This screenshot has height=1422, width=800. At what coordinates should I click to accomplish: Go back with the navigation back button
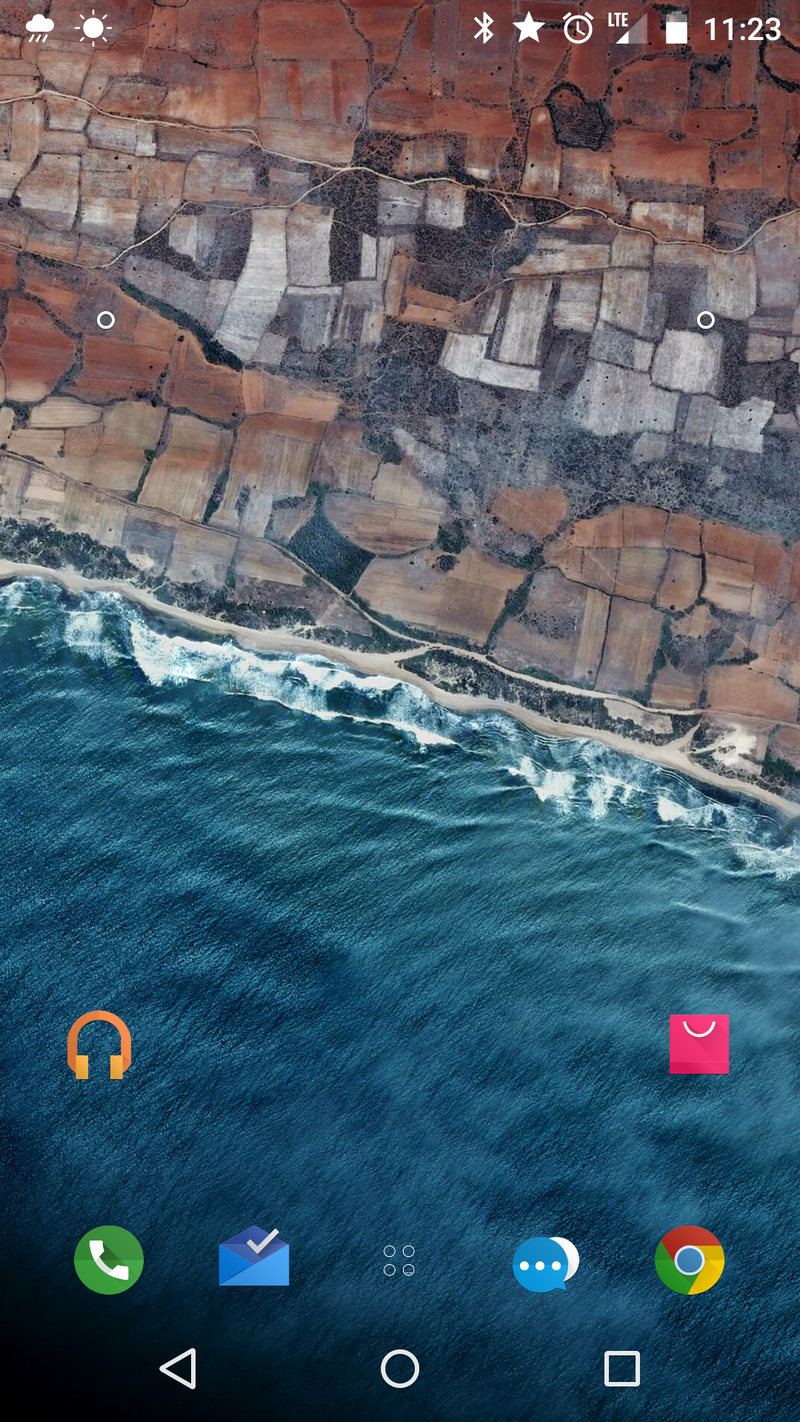[x=179, y=1368]
